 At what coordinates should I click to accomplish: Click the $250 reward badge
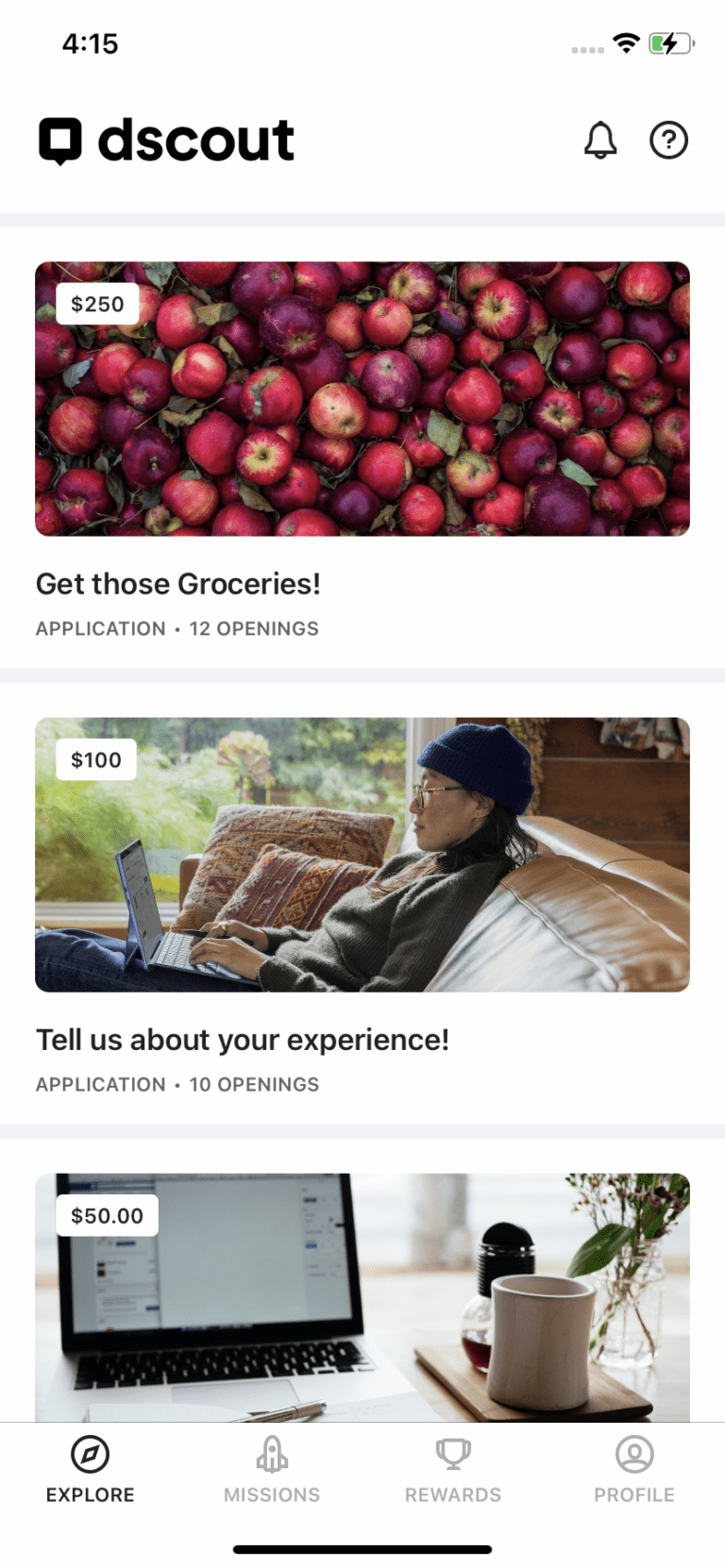point(97,303)
